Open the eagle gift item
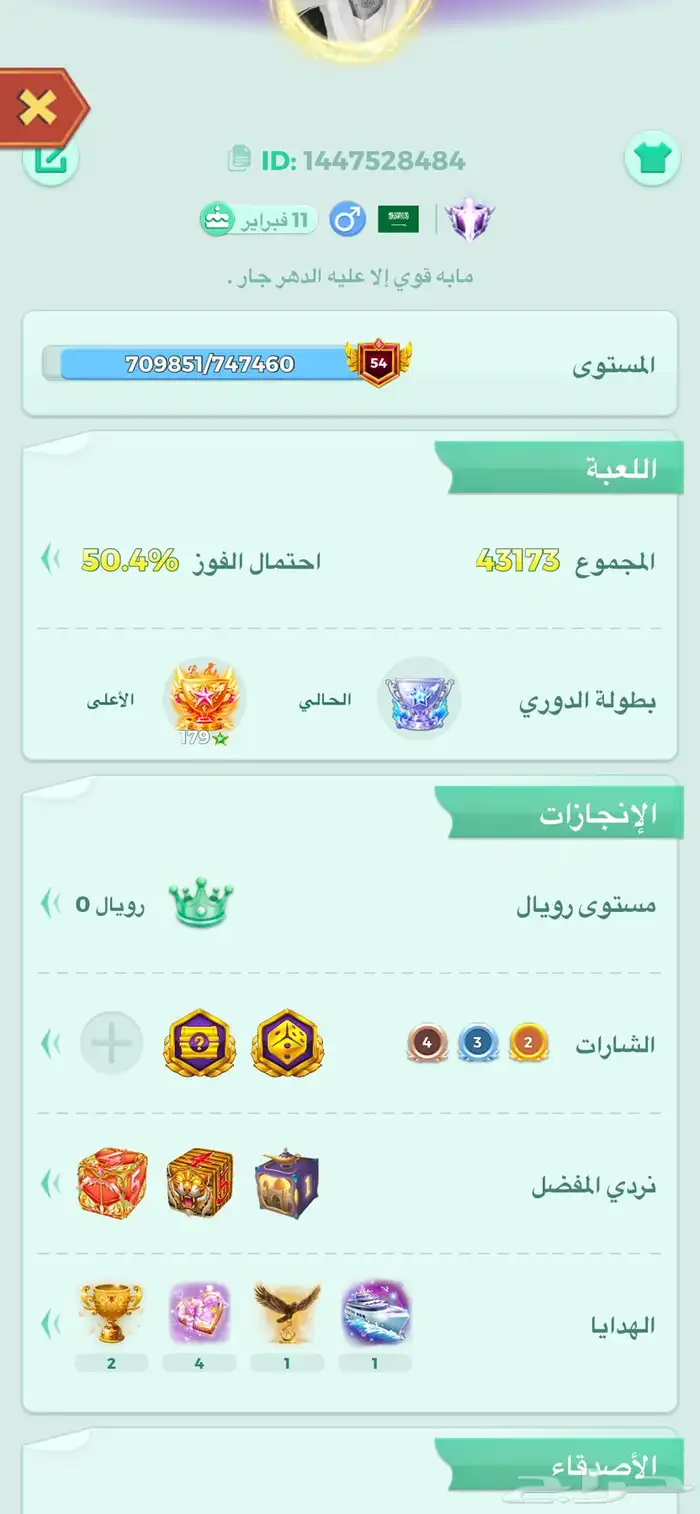 [287, 1314]
